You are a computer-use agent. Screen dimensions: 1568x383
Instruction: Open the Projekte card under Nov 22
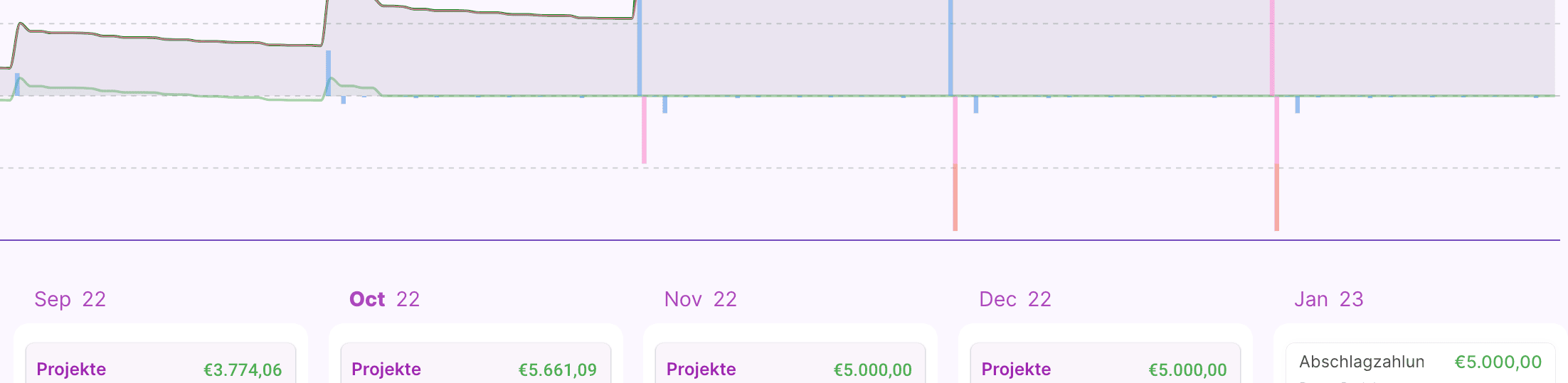(x=790, y=369)
